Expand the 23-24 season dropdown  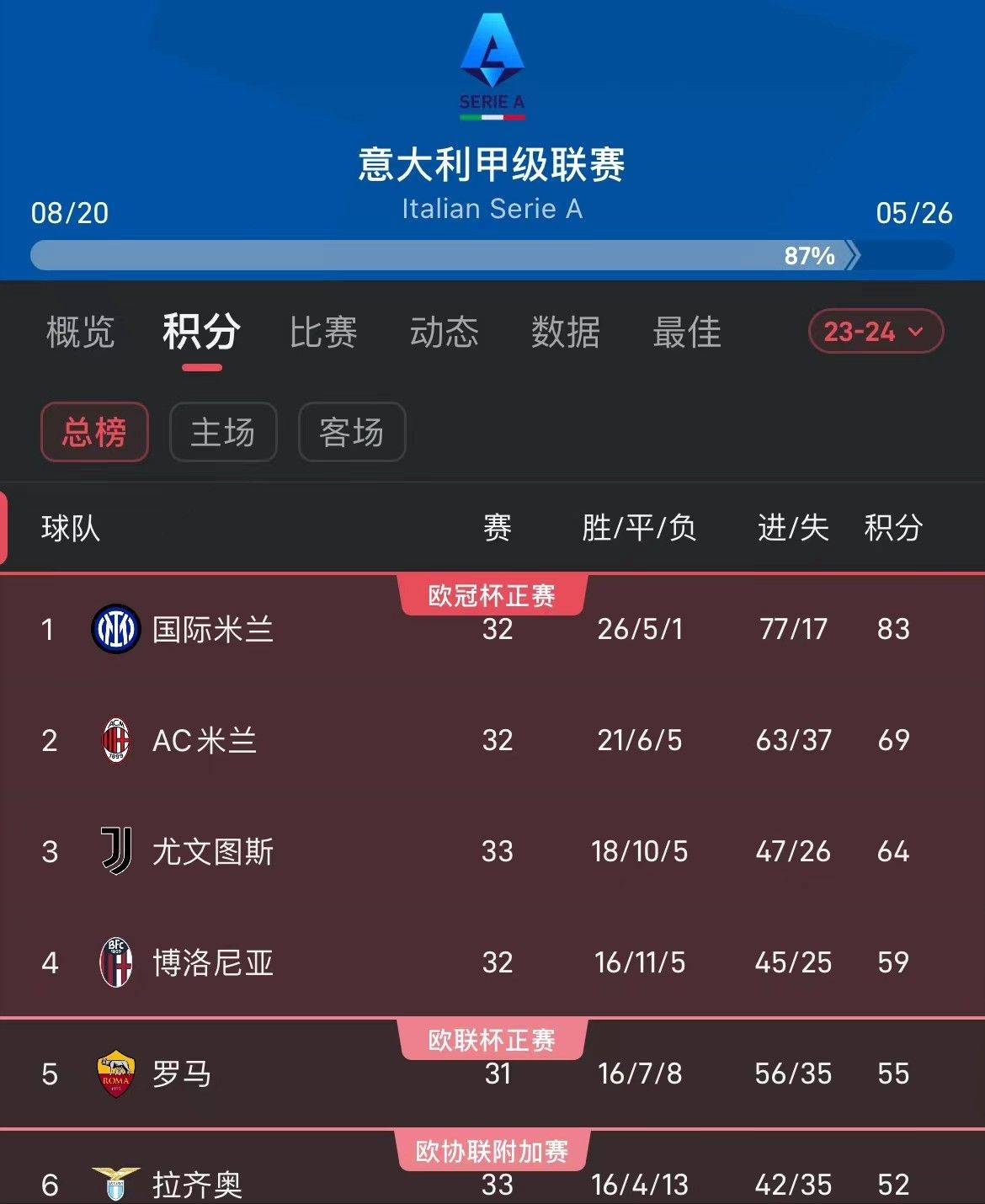[x=875, y=332]
